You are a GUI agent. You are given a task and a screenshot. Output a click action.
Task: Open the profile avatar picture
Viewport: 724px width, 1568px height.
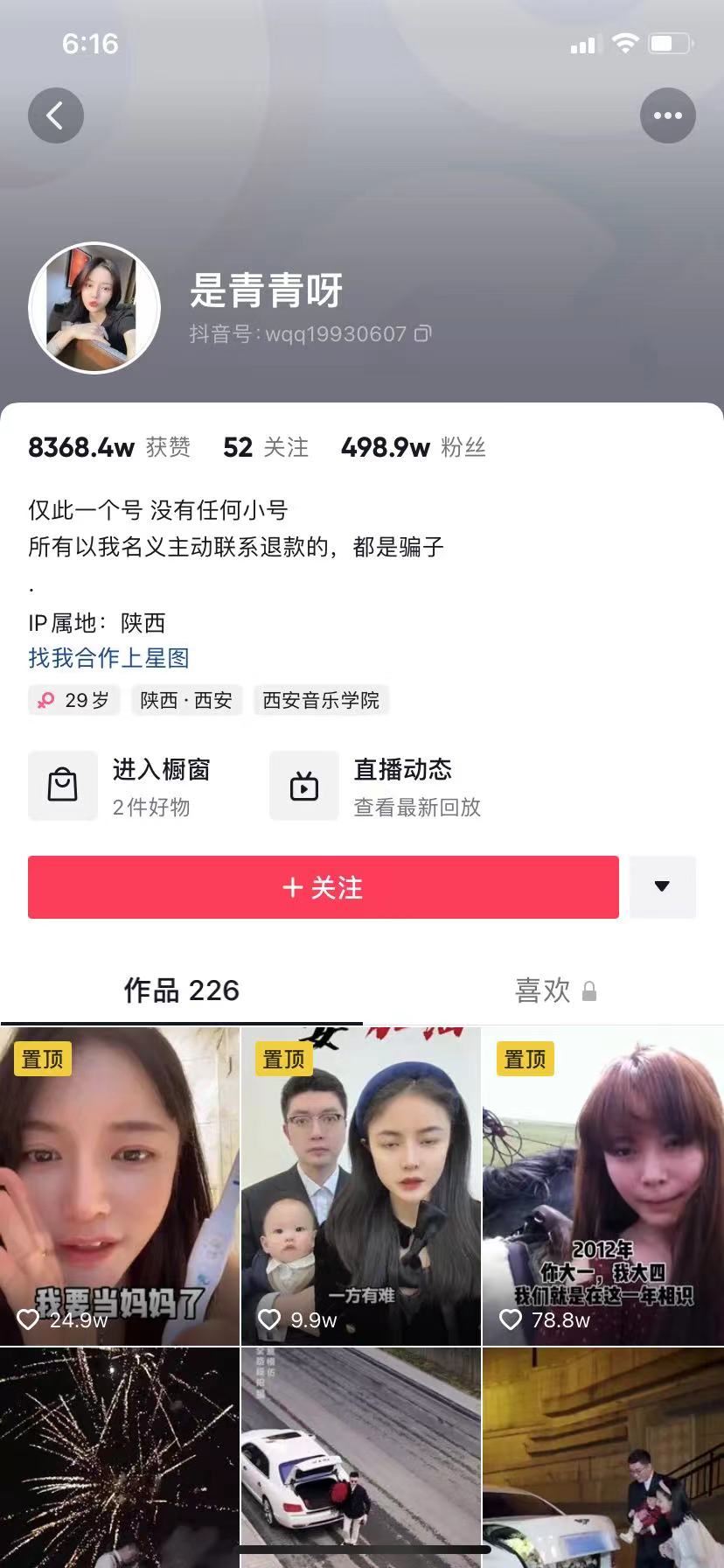(x=94, y=308)
